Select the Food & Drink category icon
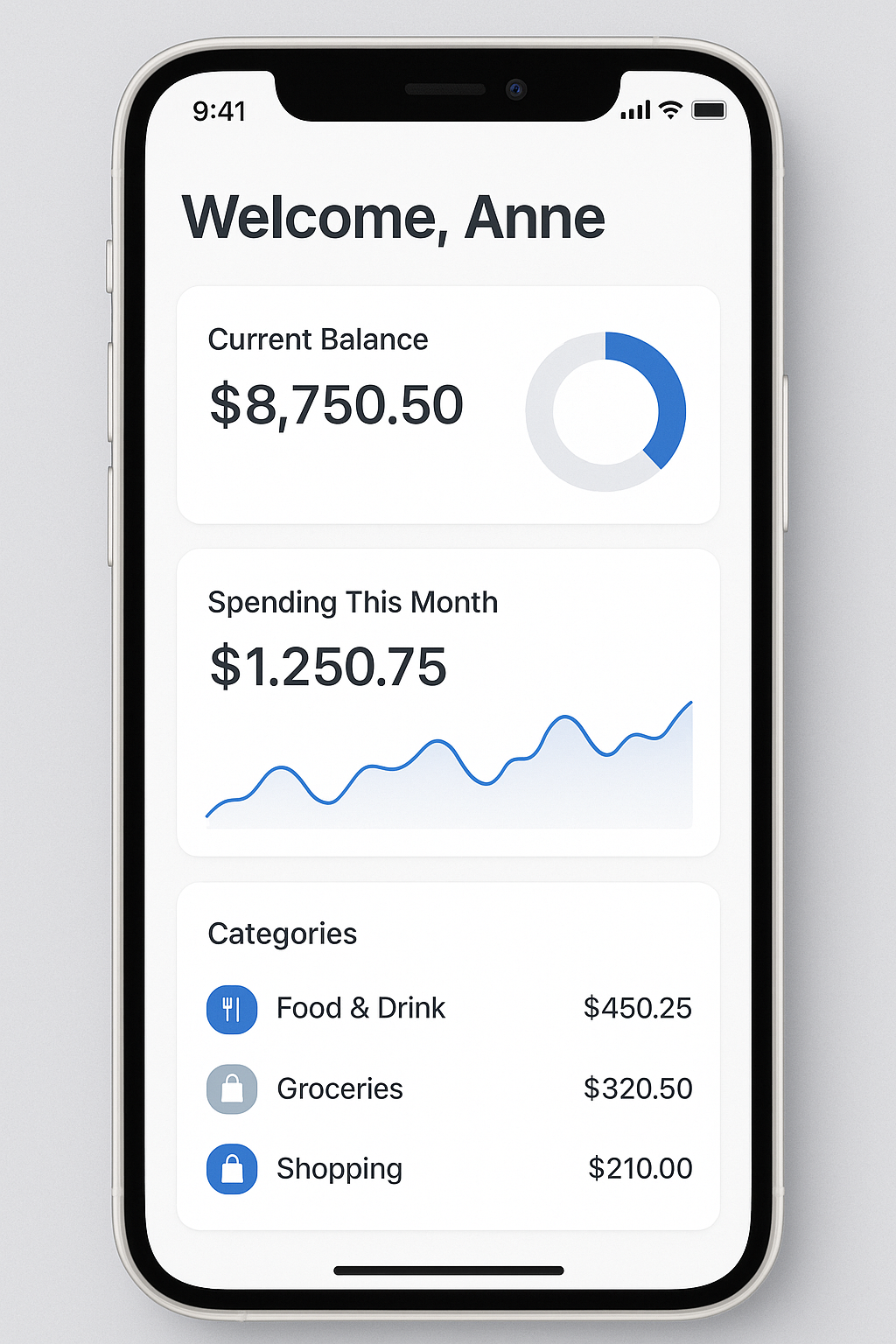 tap(231, 1008)
